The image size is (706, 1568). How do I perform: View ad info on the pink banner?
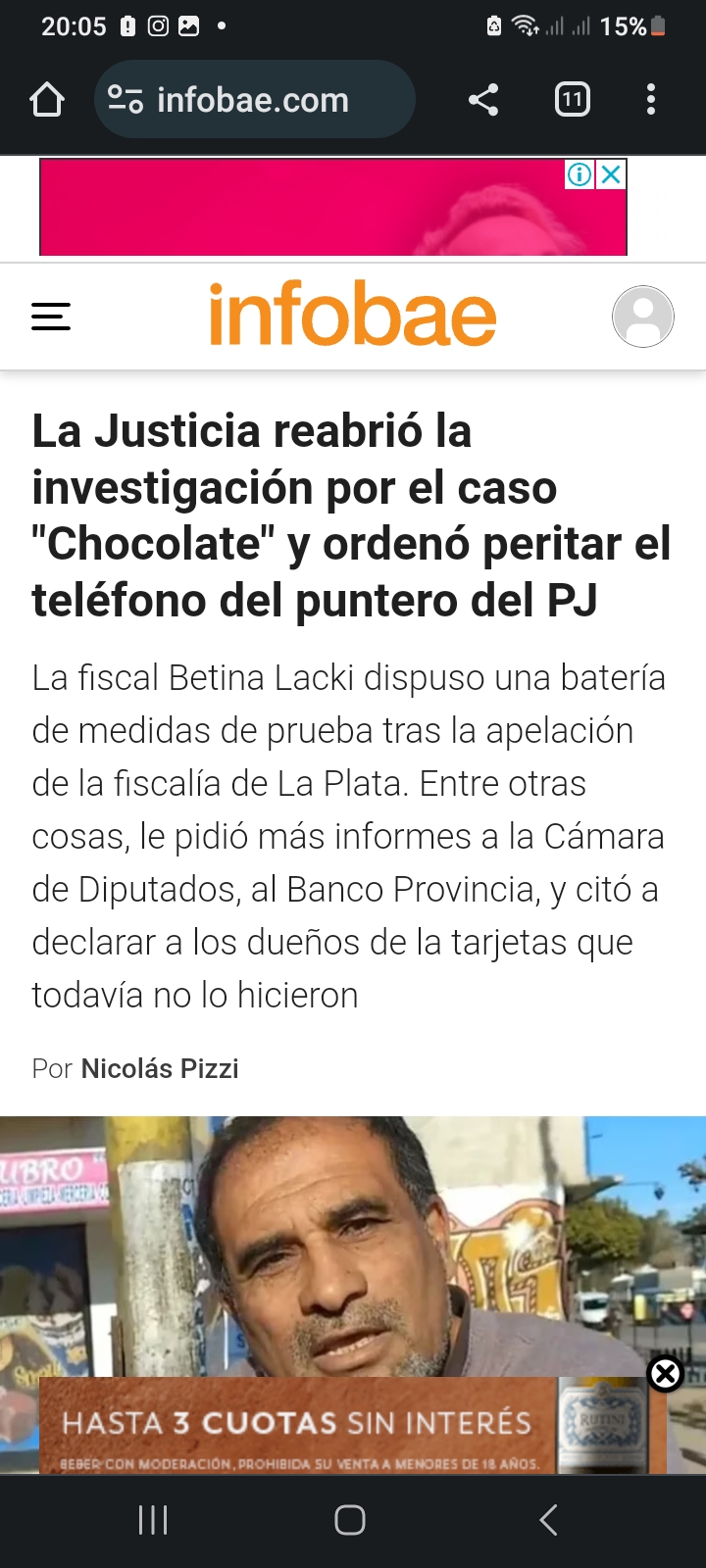tap(580, 175)
